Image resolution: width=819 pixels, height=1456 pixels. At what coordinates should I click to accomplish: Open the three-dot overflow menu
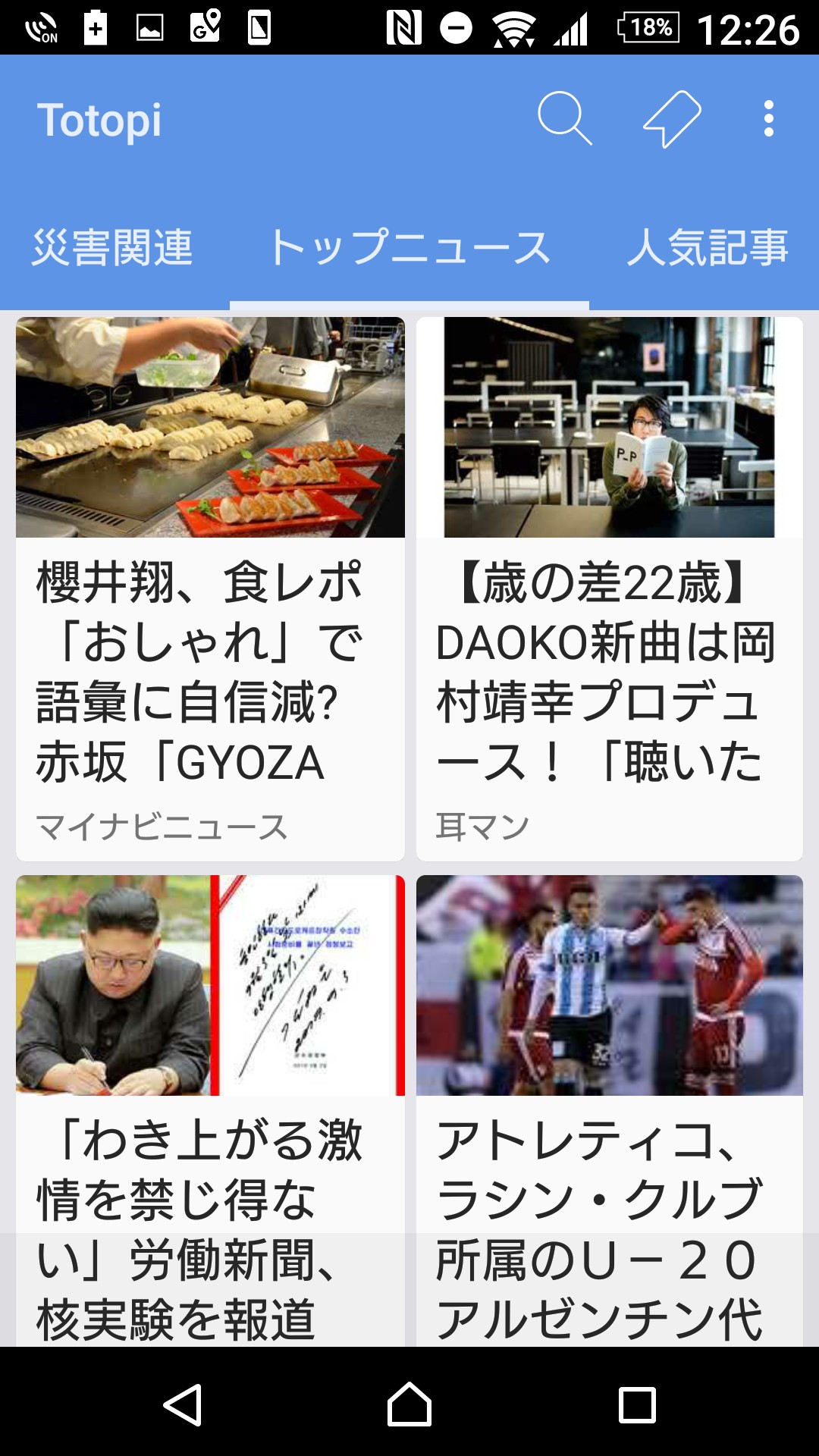[768, 119]
